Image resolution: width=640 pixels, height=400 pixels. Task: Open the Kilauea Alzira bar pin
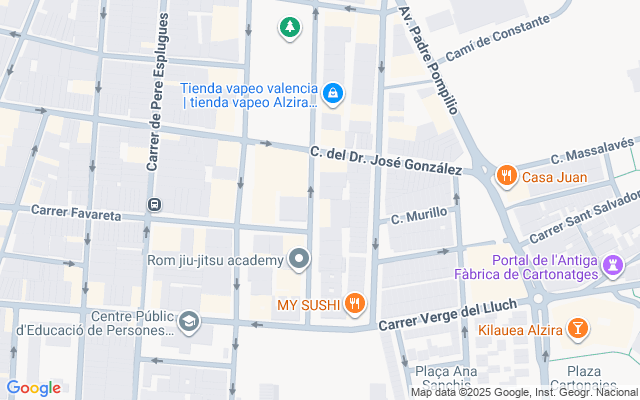[578, 329]
